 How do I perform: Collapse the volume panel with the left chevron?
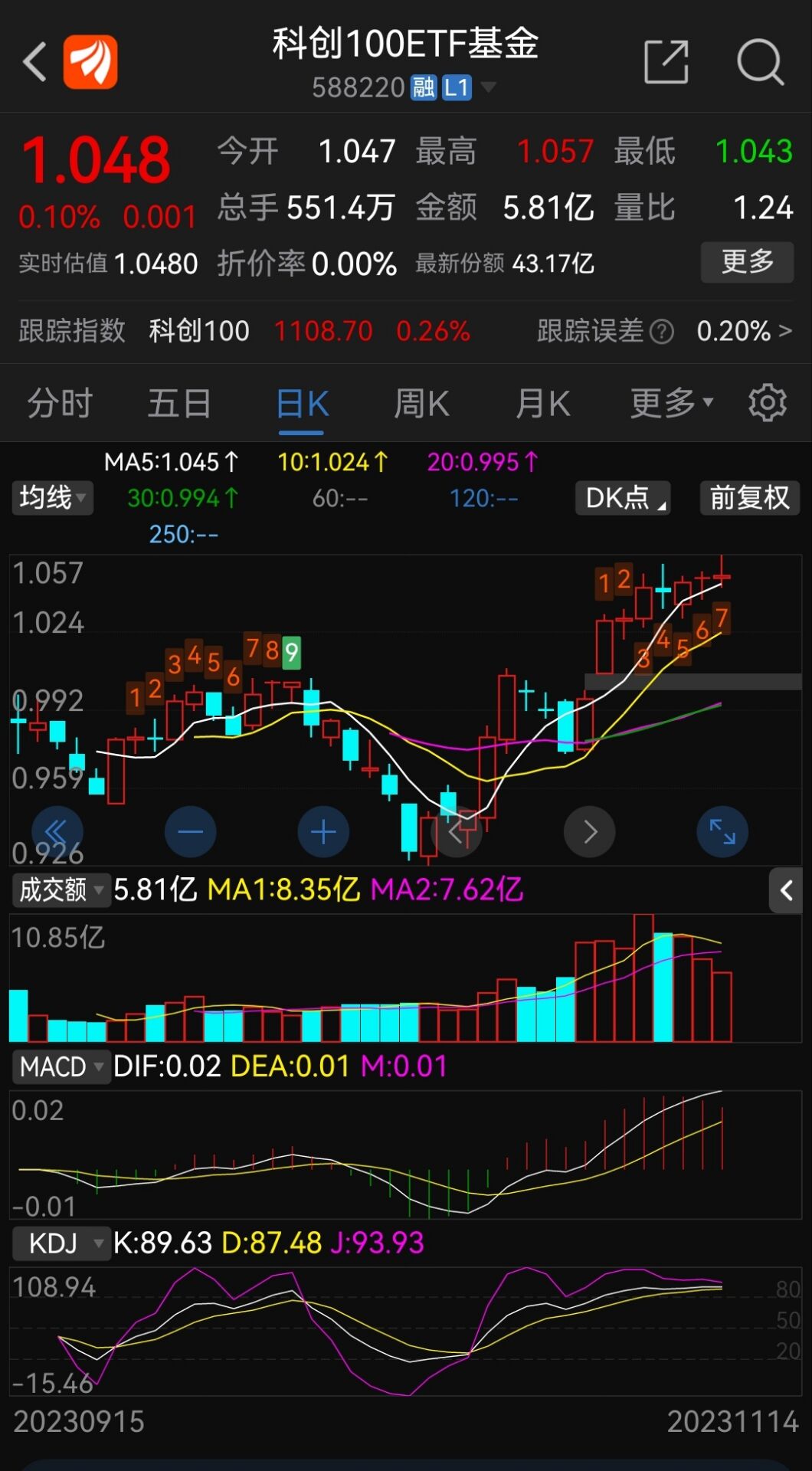point(785,891)
